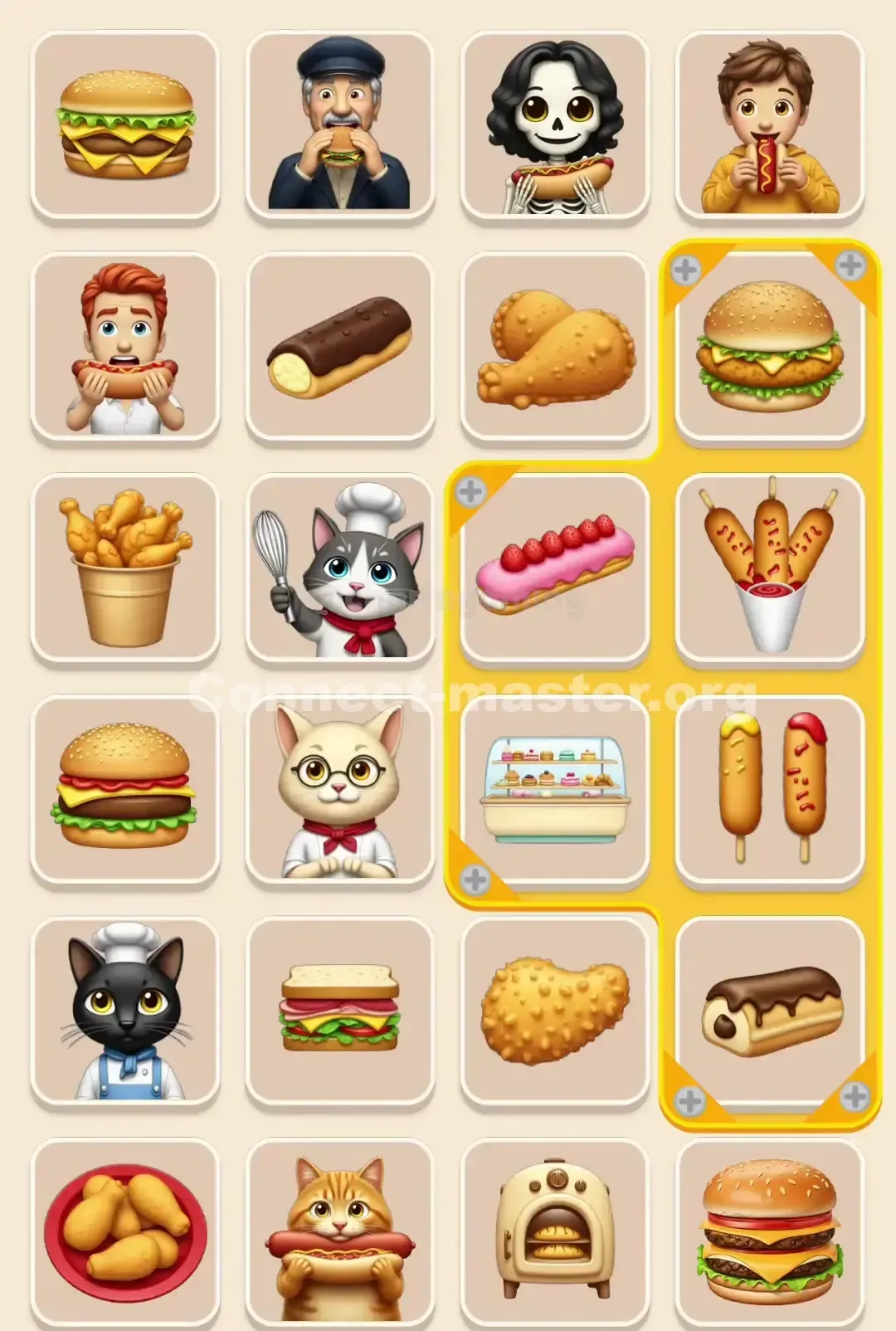Select the old man eating a burger
896x1331 pixels.
(x=340, y=124)
